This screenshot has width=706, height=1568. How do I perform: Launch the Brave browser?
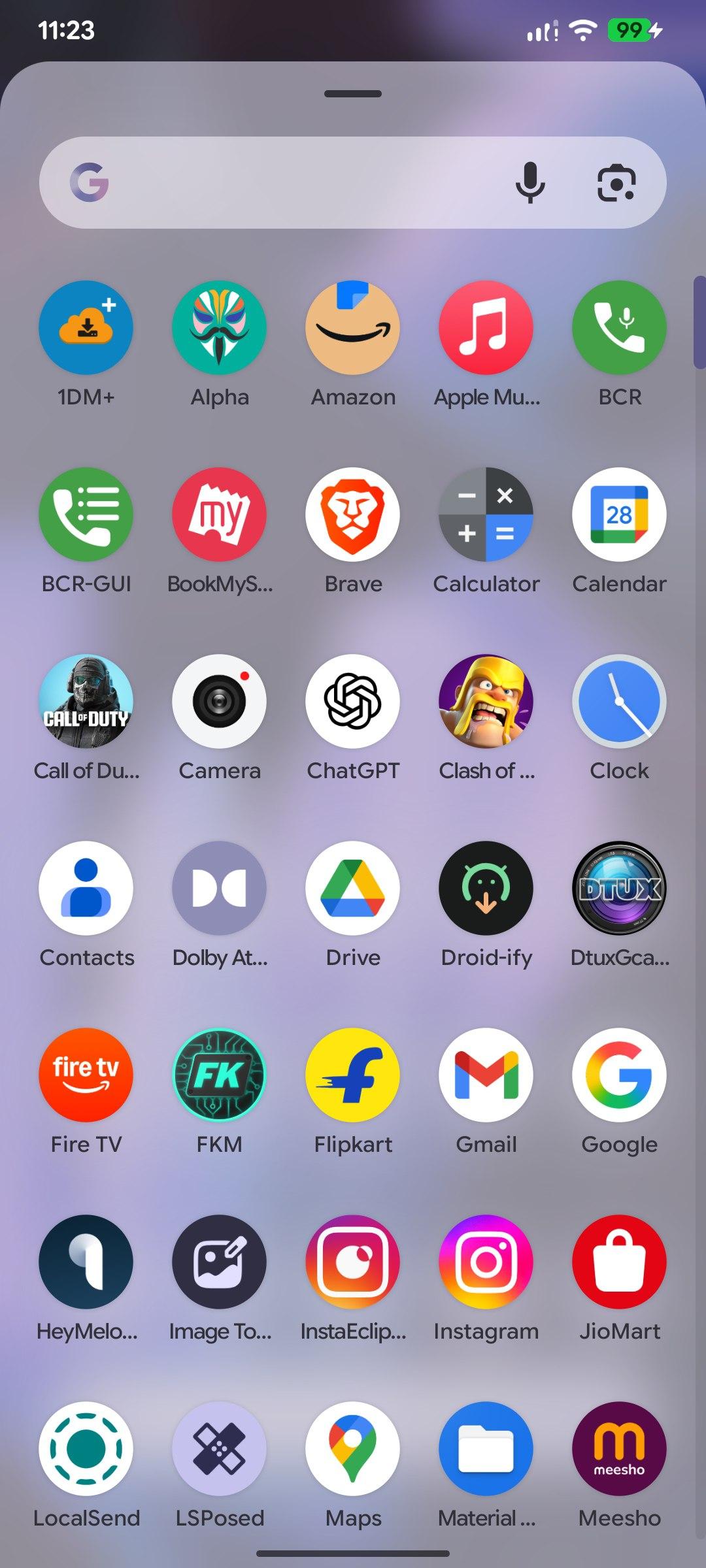(353, 515)
